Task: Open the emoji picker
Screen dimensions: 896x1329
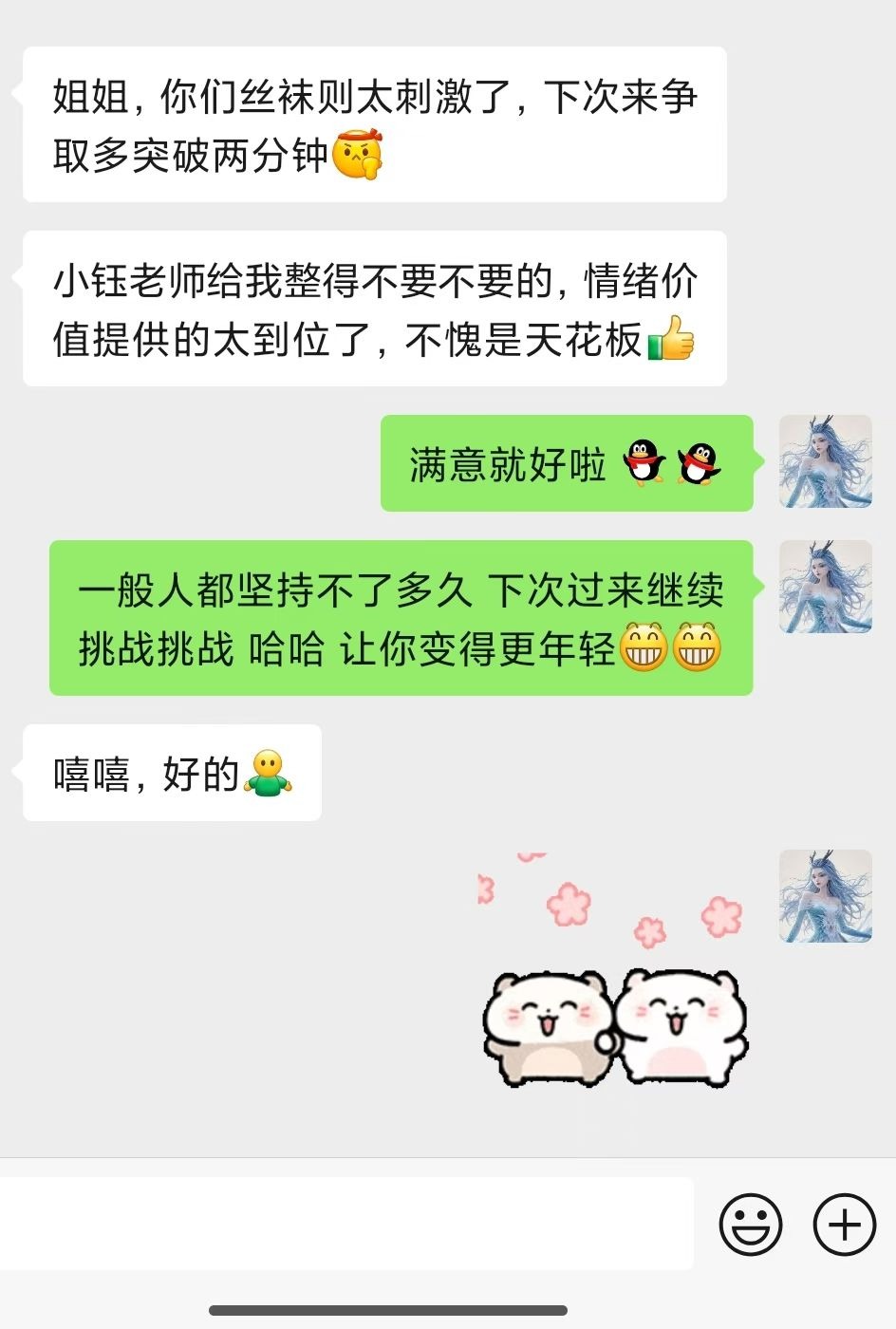Action: pyautogui.click(x=750, y=1225)
